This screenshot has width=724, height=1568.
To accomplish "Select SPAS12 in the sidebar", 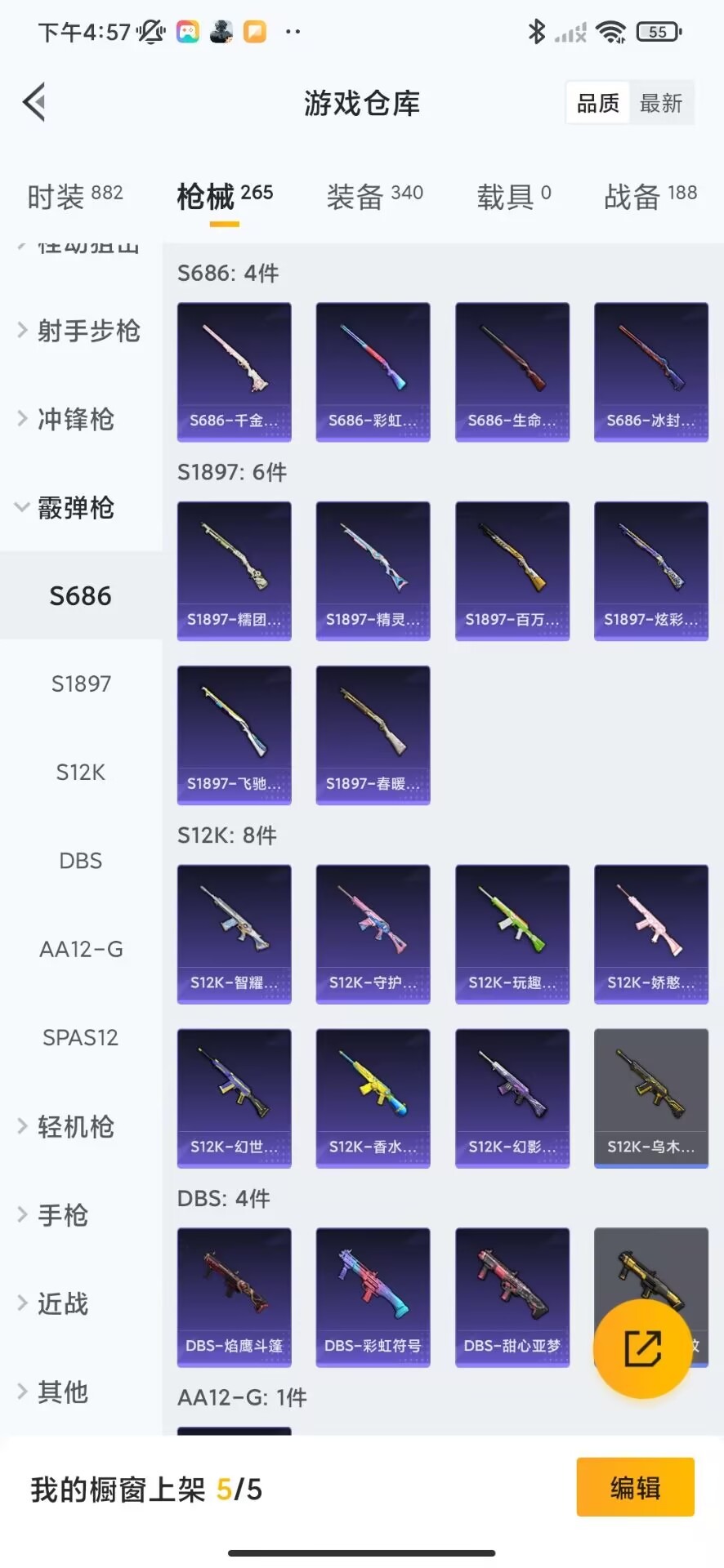I will (80, 1037).
